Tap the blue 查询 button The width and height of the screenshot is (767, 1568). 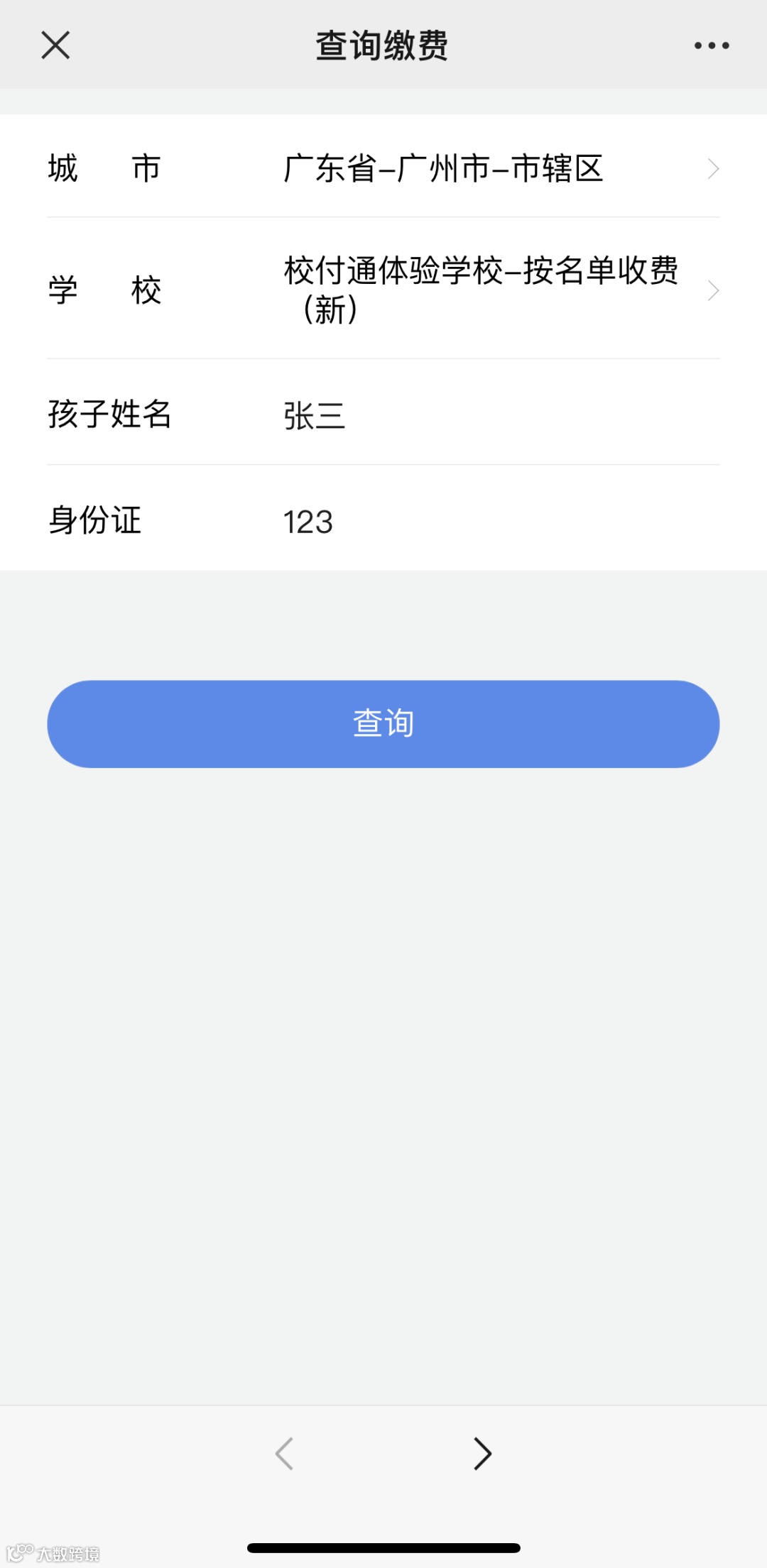pyautogui.click(x=383, y=723)
